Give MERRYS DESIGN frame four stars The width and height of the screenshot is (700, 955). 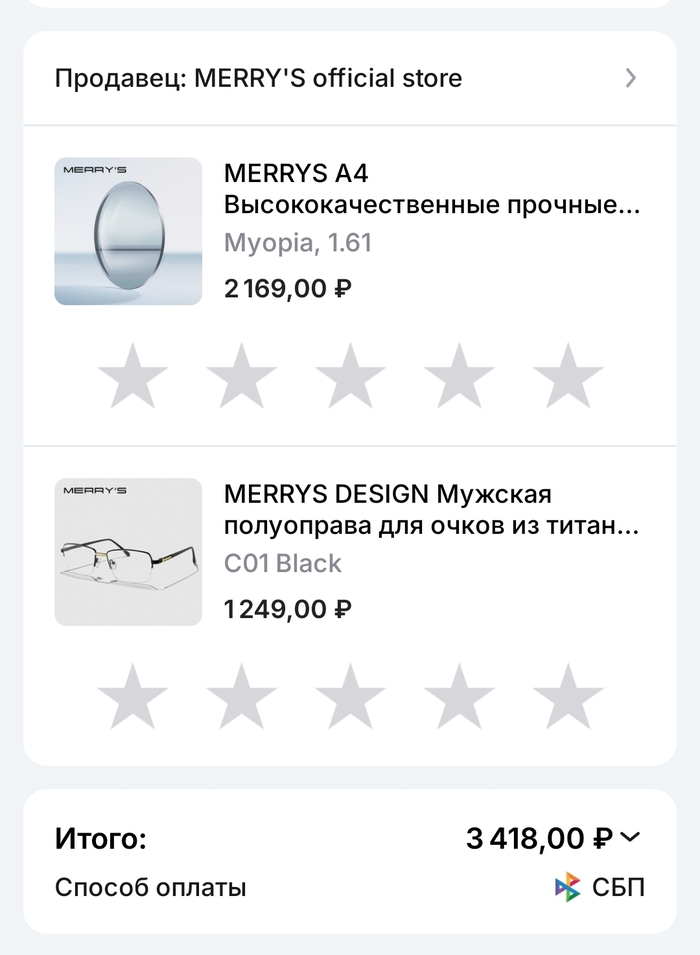pos(459,696)
